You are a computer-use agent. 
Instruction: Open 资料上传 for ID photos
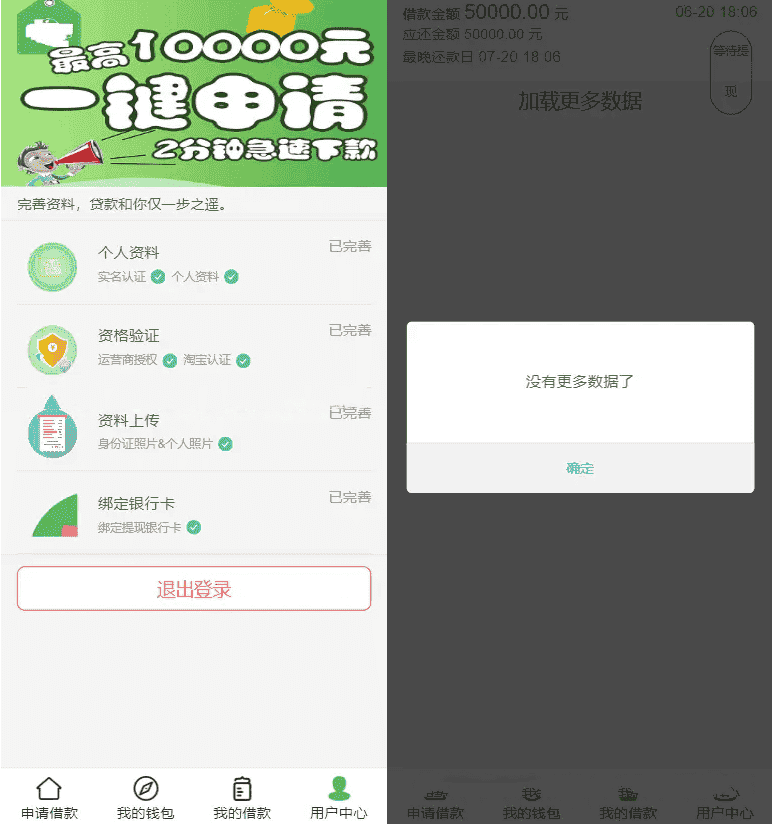coord(193,431)
